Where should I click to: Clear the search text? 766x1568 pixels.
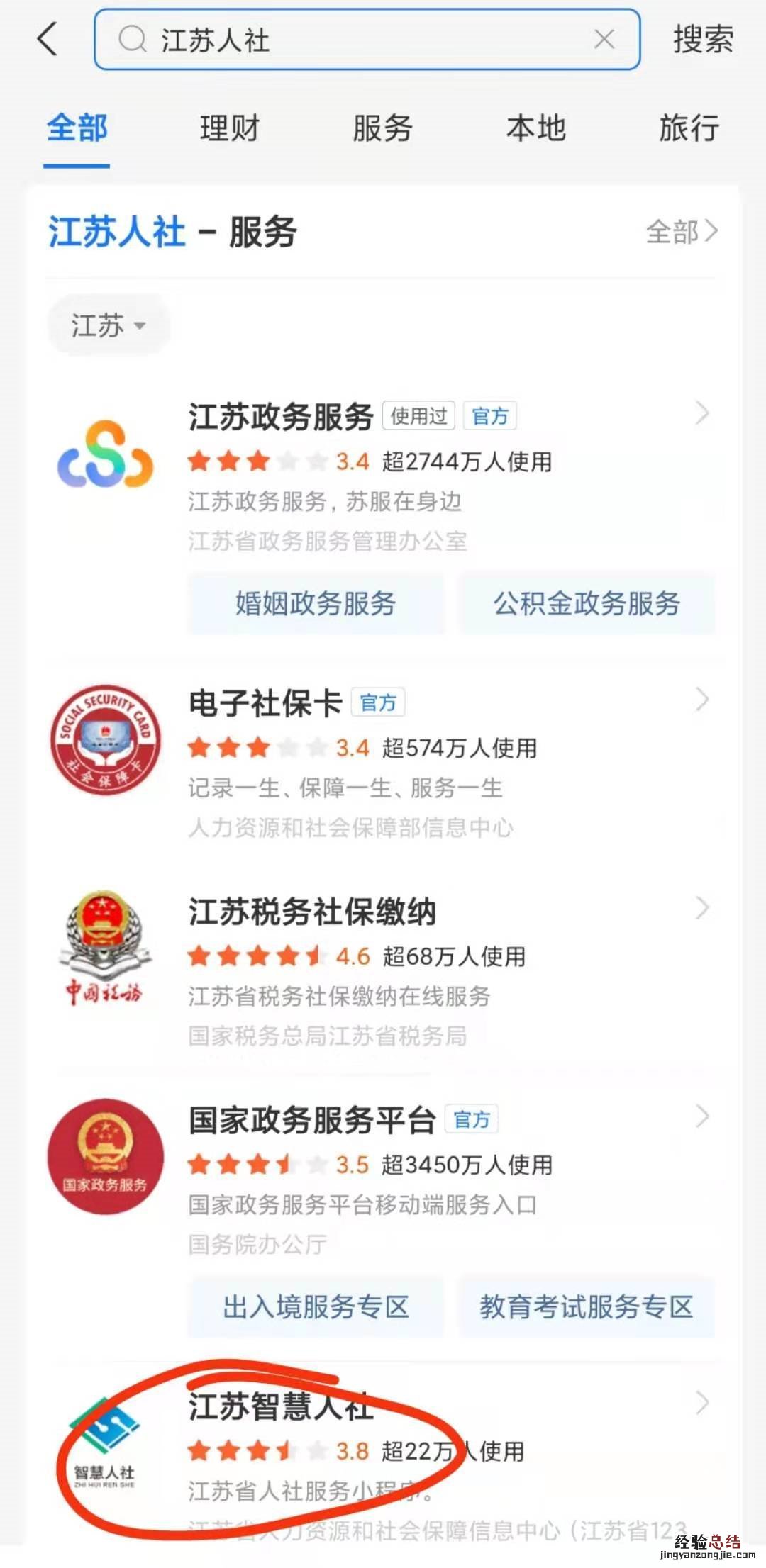pos(604,40)
